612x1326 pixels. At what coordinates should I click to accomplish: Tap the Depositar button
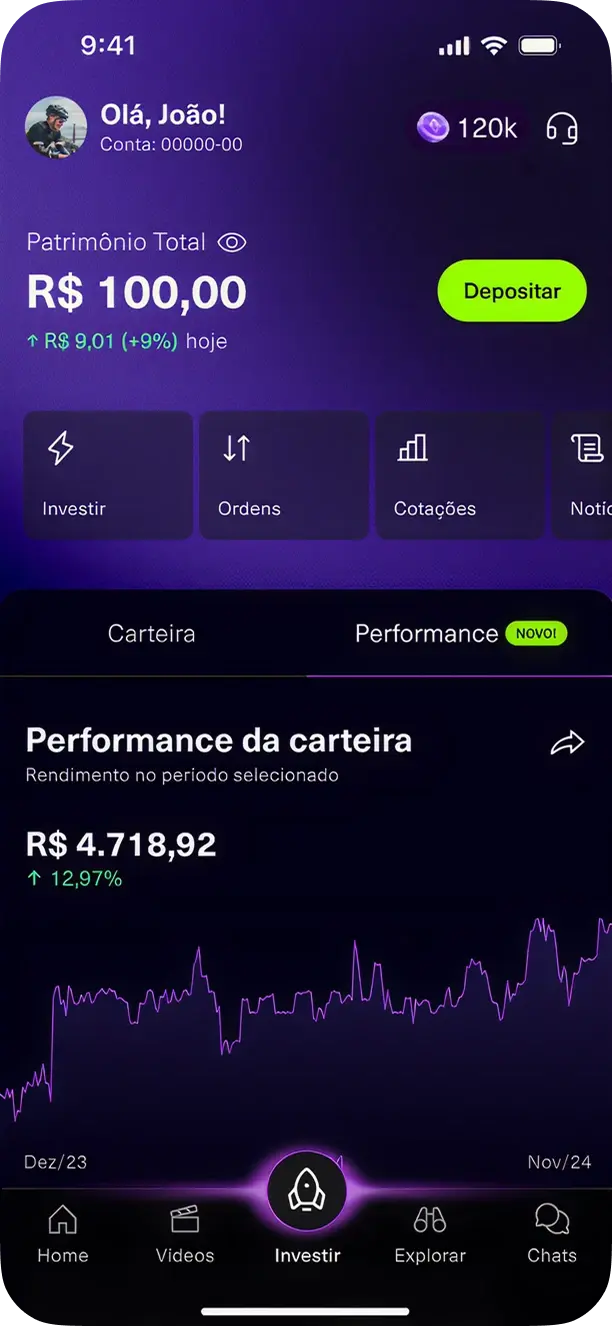pyautogui.click(x=512, y=291)
